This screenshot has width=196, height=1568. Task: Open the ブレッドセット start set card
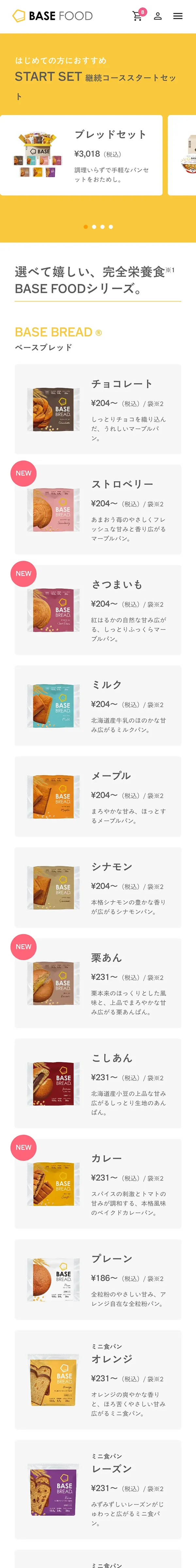tap(81, 155)
